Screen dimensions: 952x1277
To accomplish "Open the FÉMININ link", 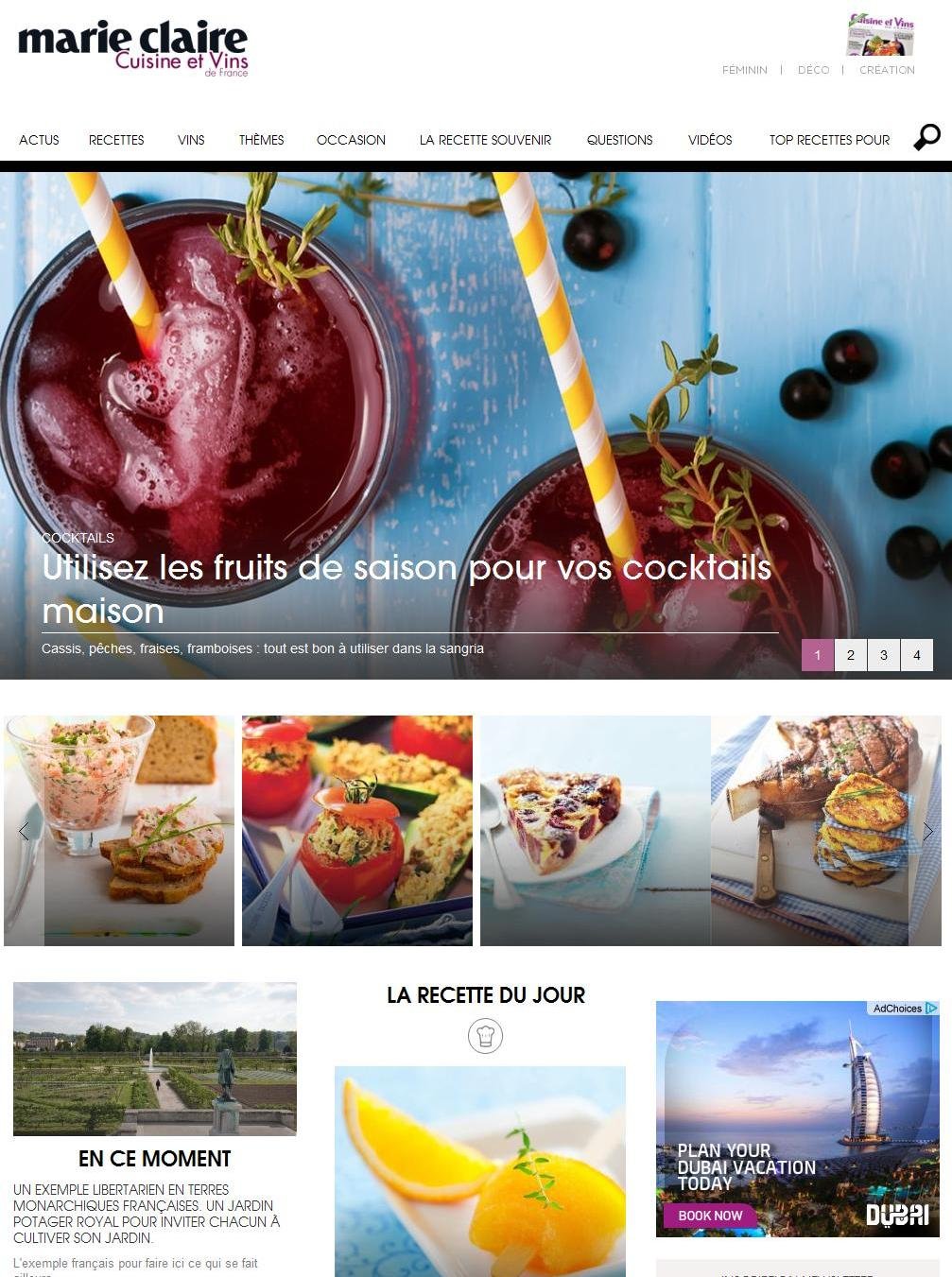I will coord(745,69).
